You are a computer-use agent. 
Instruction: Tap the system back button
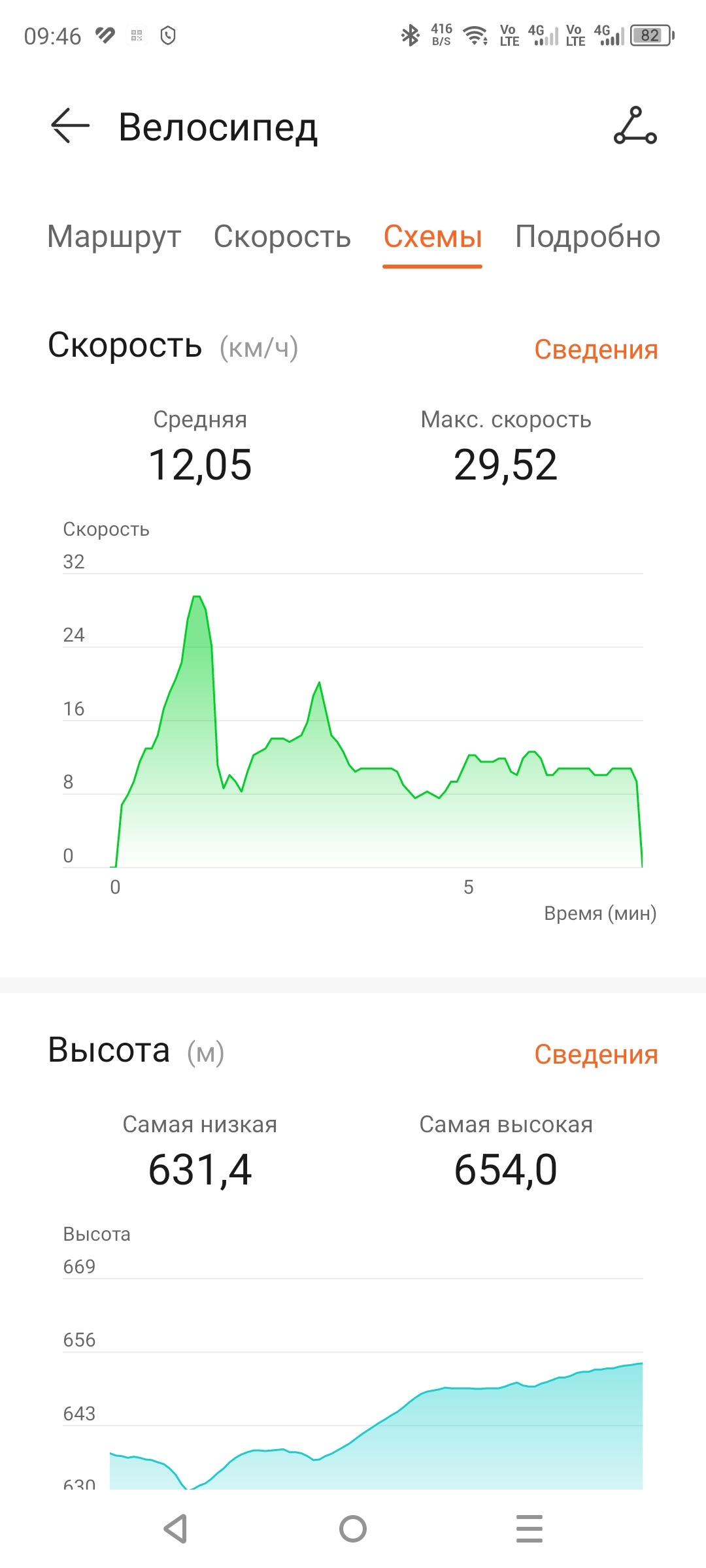click(176, 1529)
